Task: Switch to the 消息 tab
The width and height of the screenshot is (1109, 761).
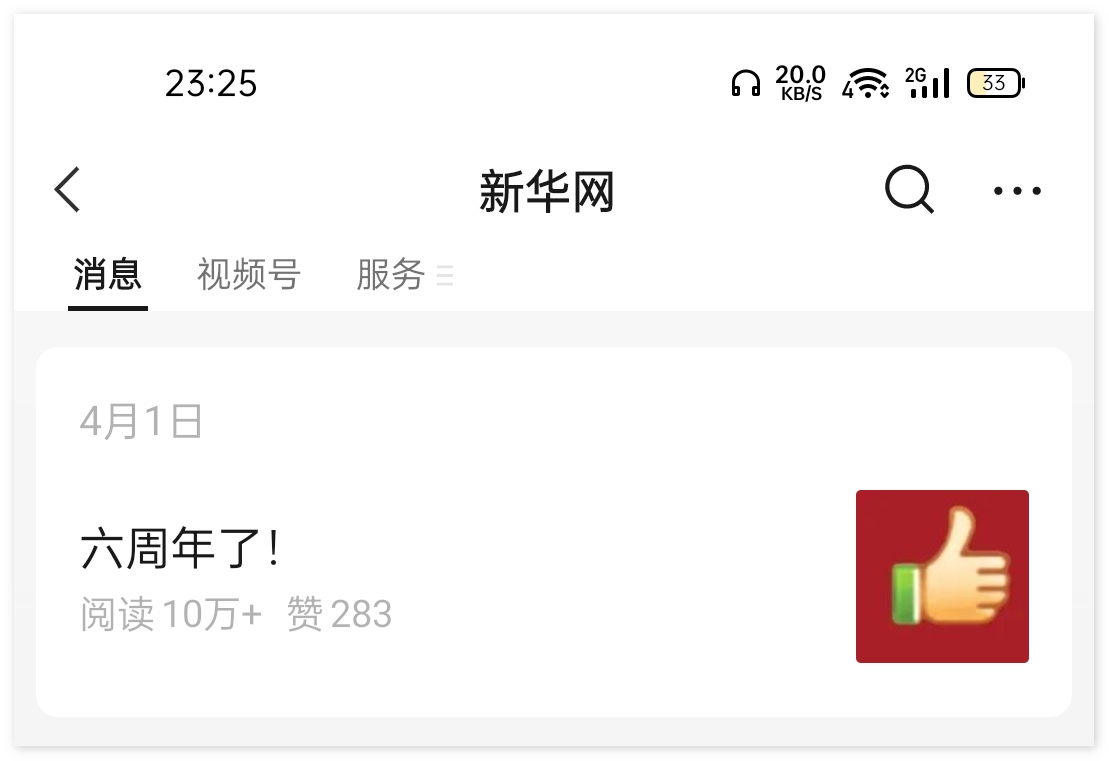Action: tap(108, 274)
